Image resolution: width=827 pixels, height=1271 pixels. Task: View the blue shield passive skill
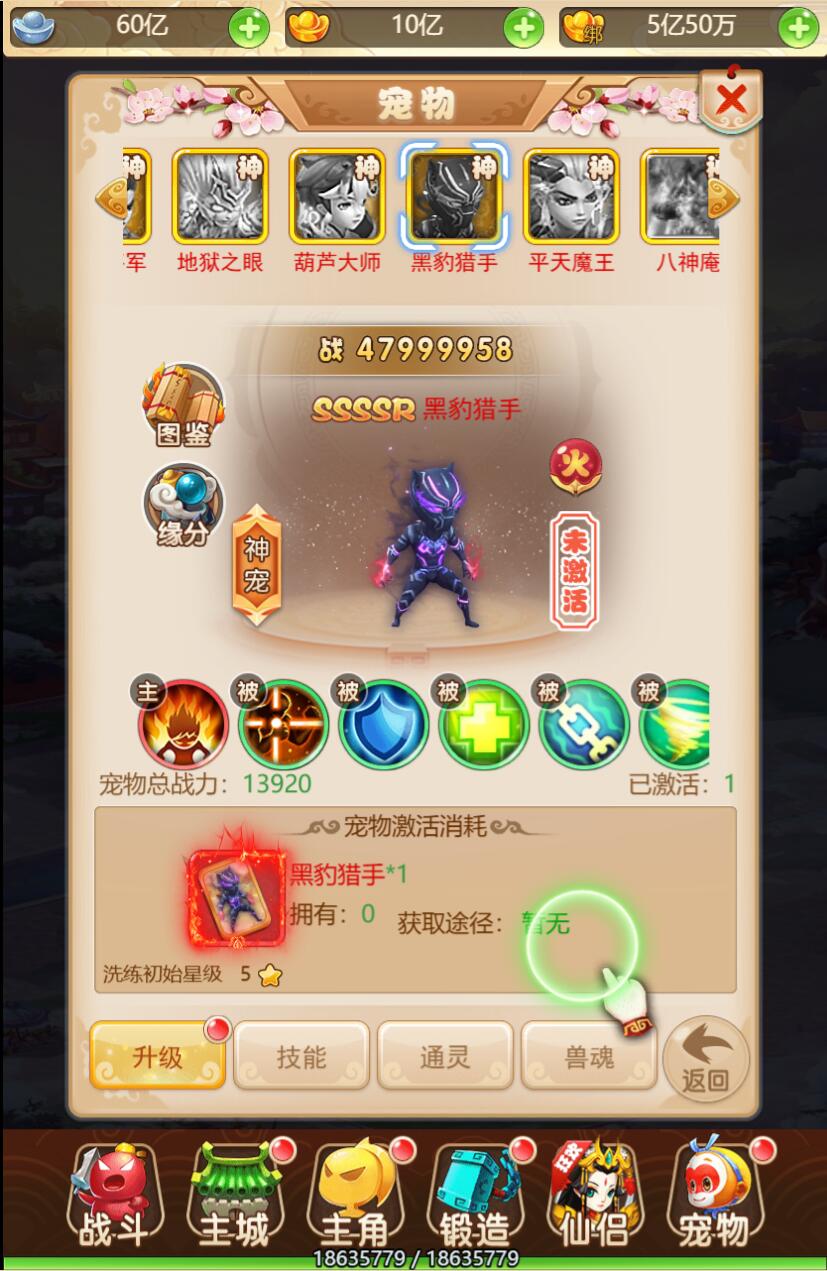point(383,725)
